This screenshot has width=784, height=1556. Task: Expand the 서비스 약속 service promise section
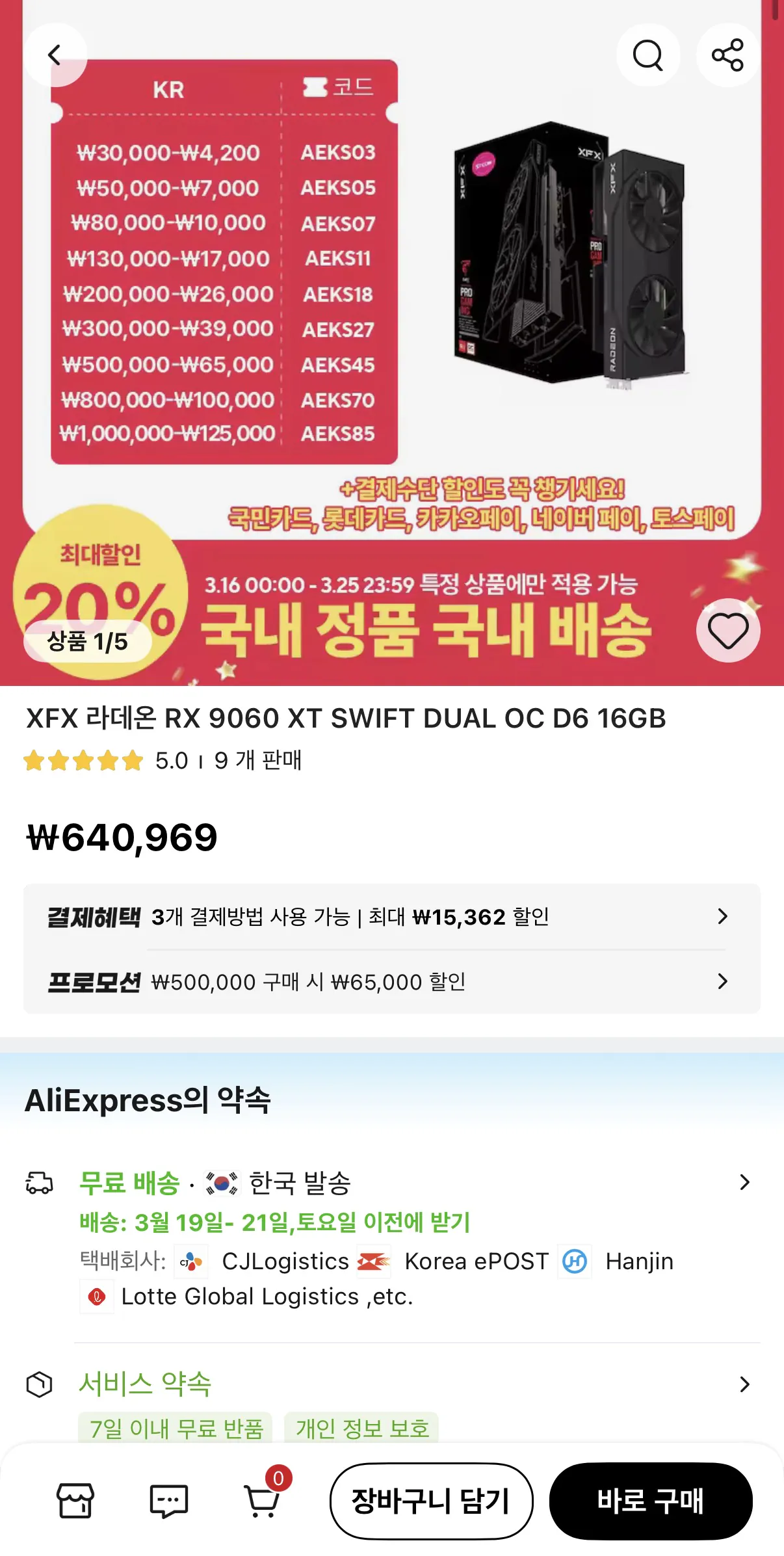tap(745, 1384)
